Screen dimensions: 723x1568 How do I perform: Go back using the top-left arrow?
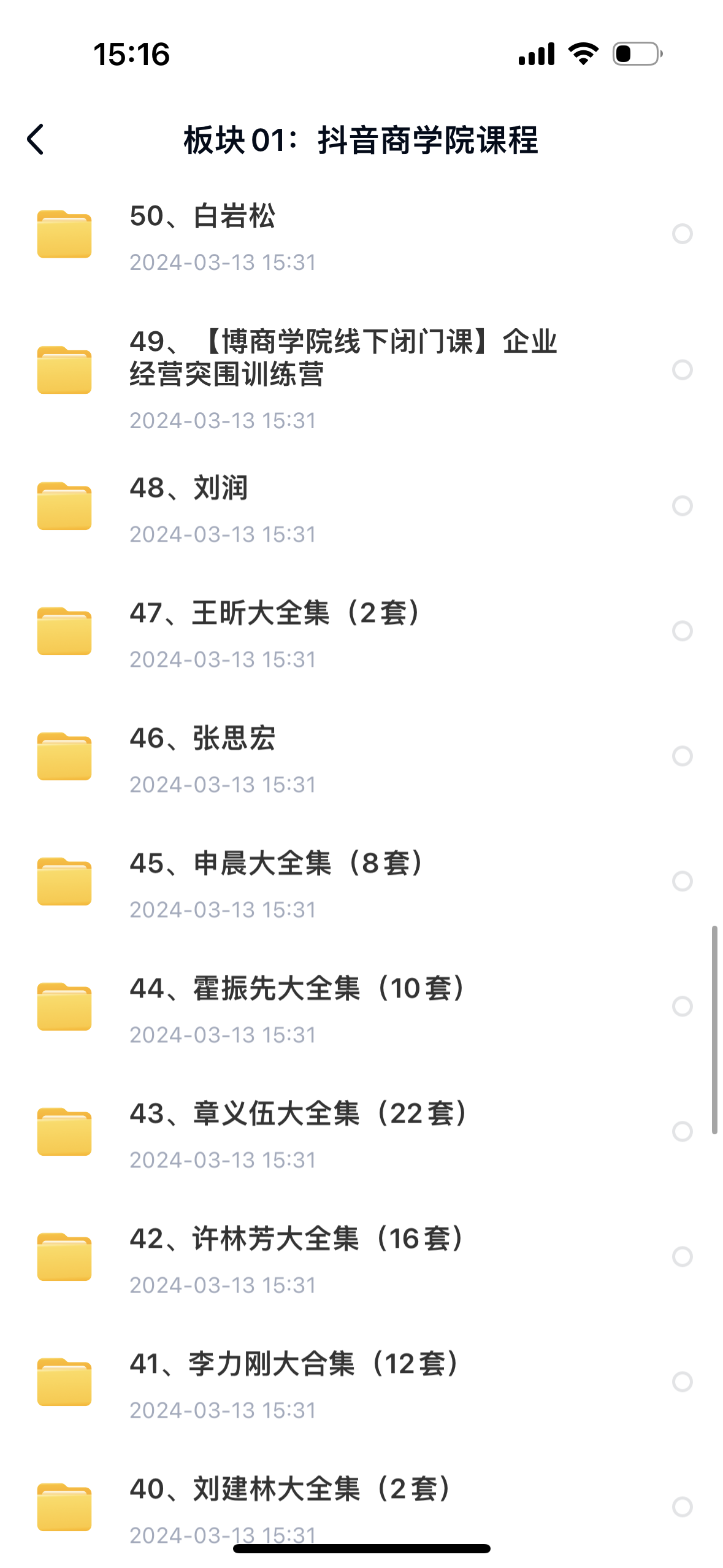36,139
